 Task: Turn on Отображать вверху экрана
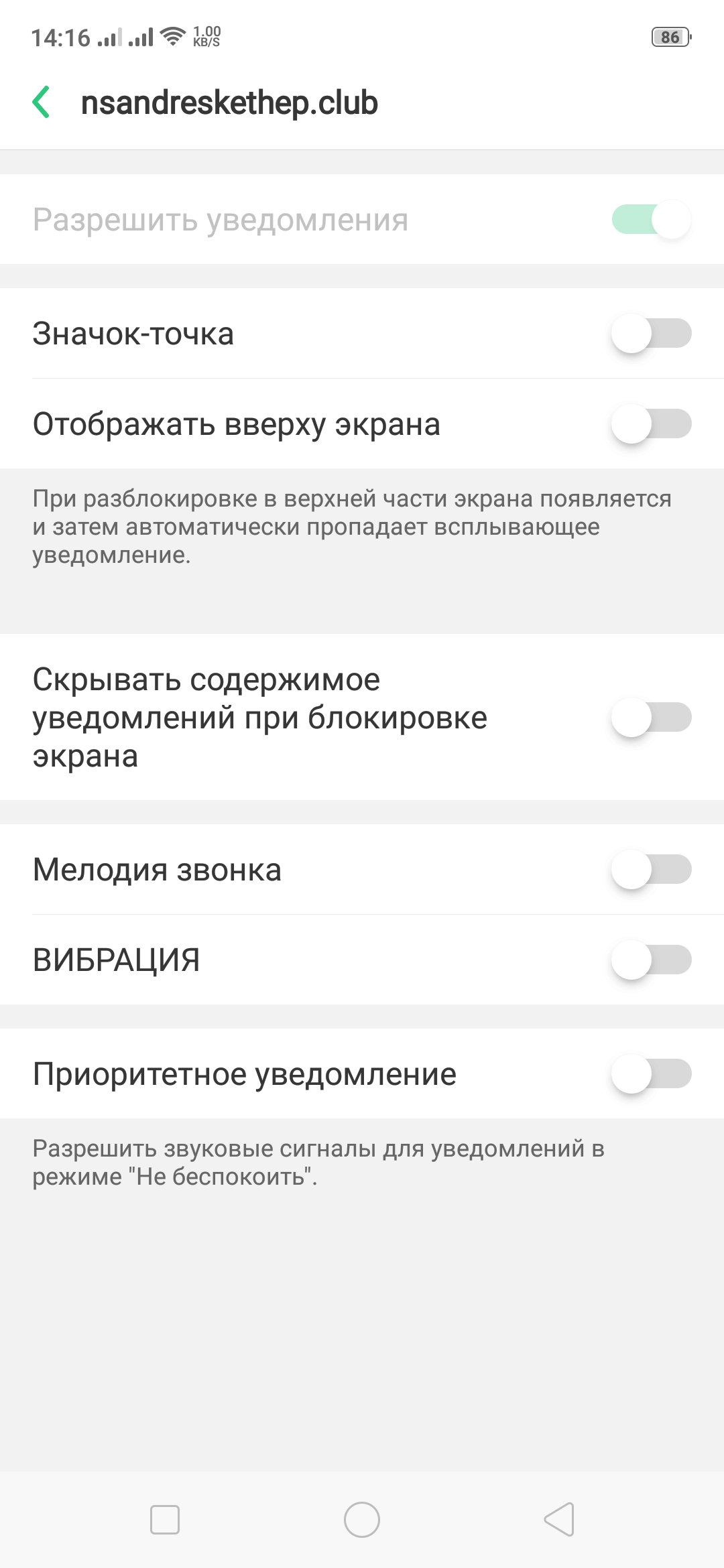coord(650,424)
